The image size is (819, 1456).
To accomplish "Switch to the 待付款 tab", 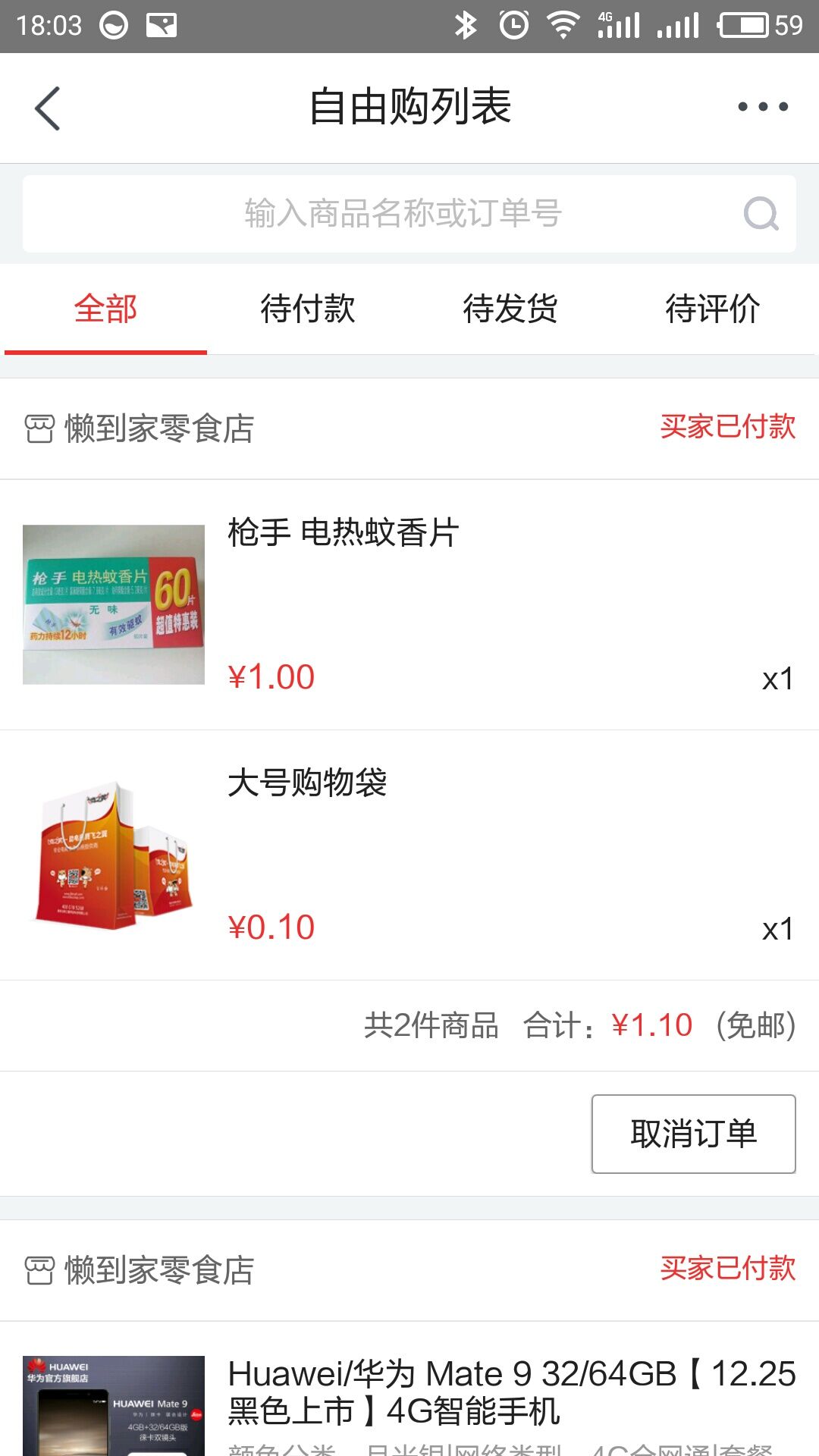I will 306,308.
